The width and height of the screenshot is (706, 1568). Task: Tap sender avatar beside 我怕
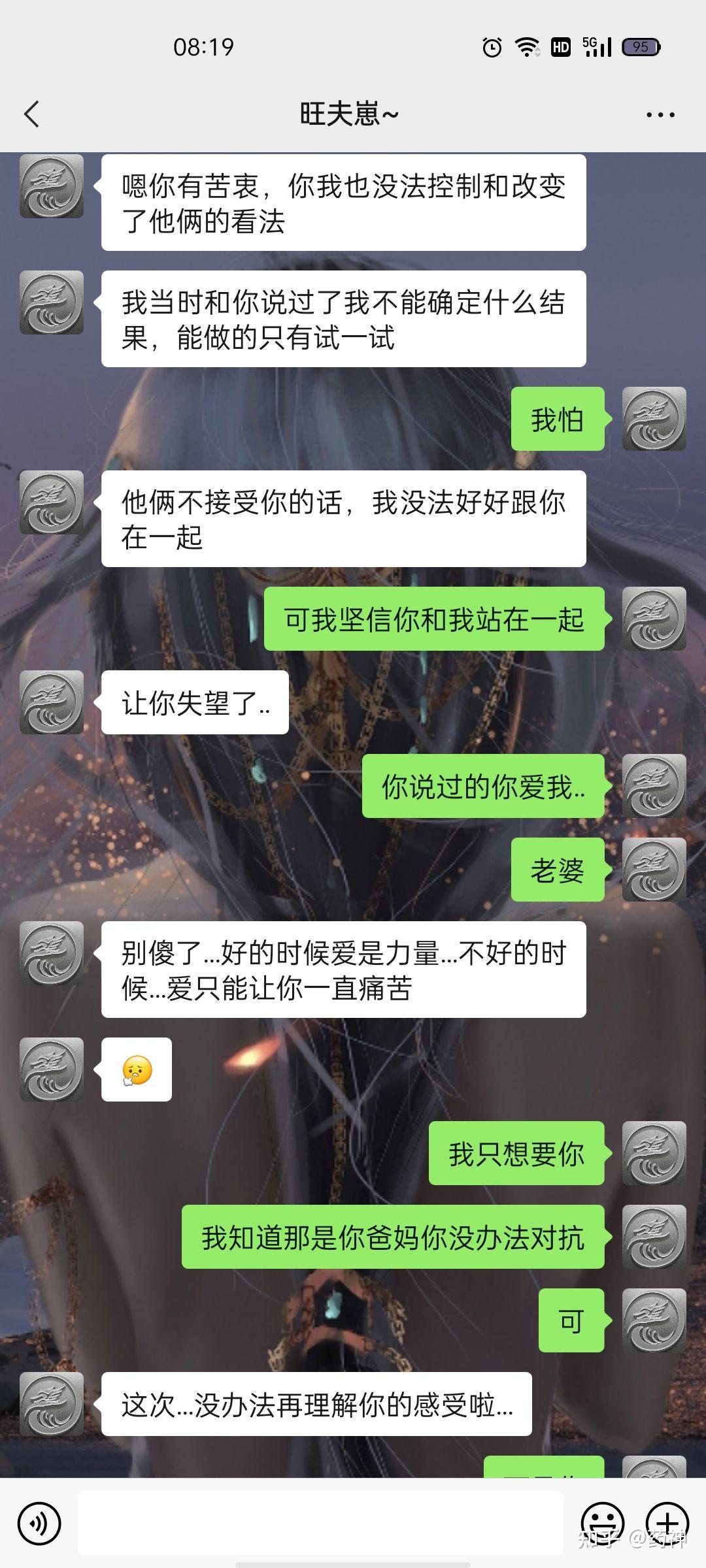654,419
